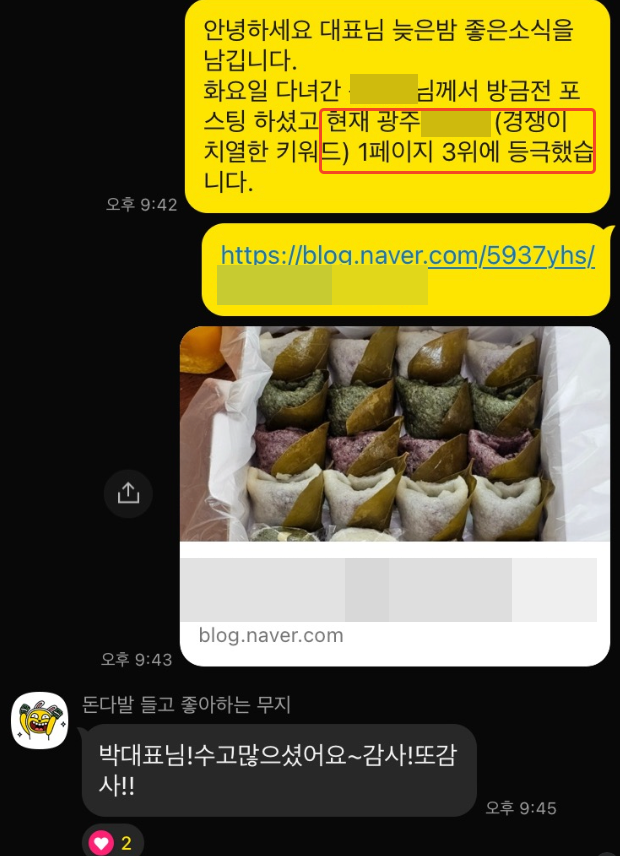This screenshot has height=856, width=620.
Task: Open the blog.naver.com/5937yhs link
Action: [x=407, y=256]
